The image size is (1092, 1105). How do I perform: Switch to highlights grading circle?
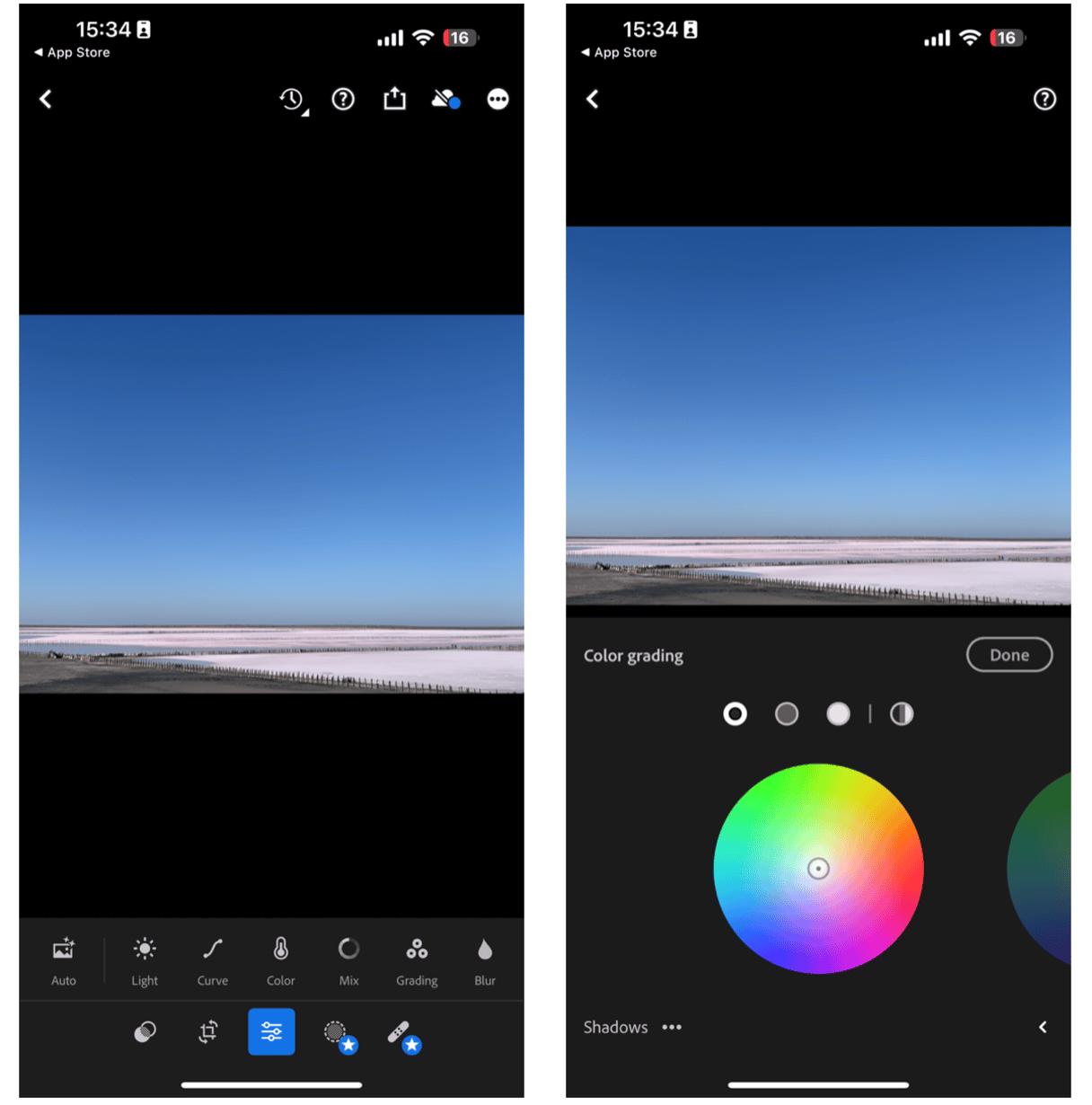click(838, 714)
